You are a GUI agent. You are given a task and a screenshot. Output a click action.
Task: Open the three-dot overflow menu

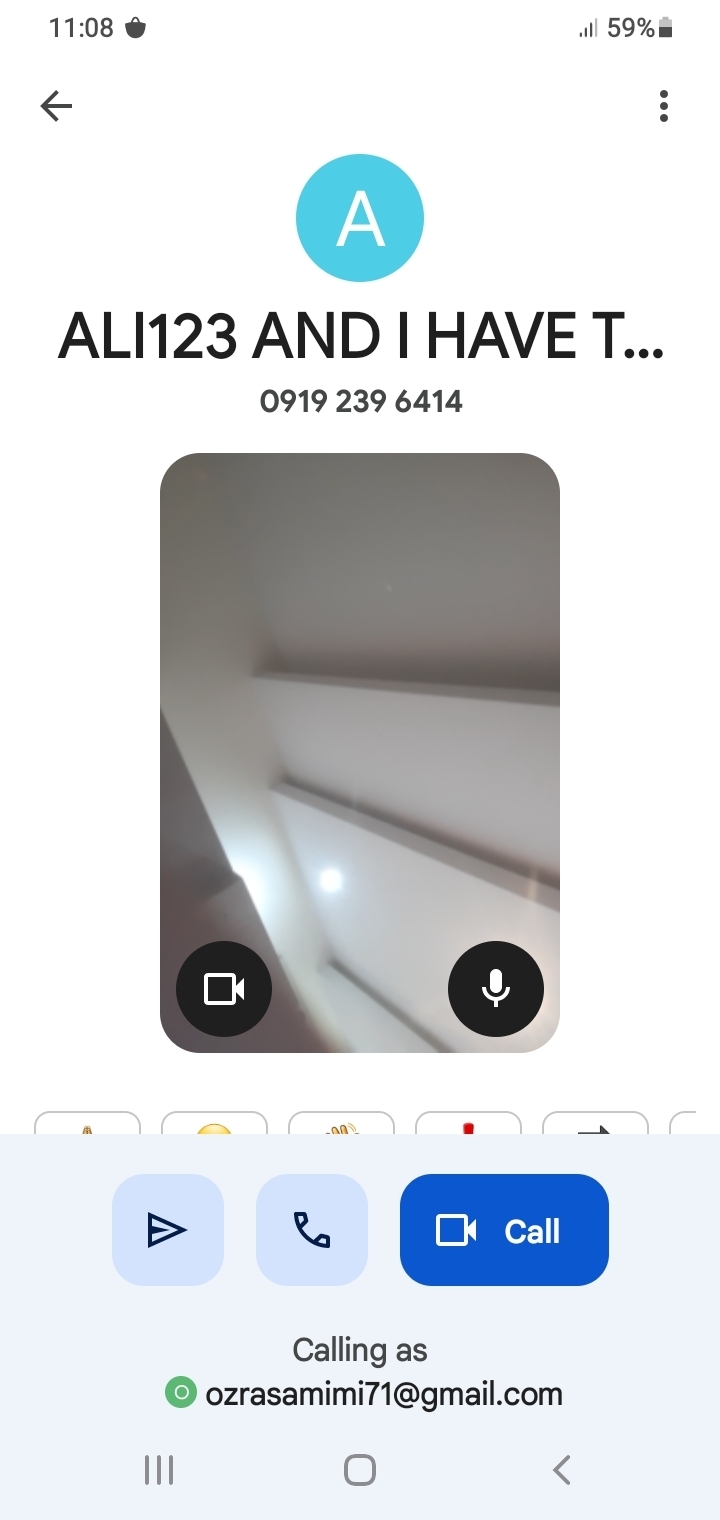(663, 106)
